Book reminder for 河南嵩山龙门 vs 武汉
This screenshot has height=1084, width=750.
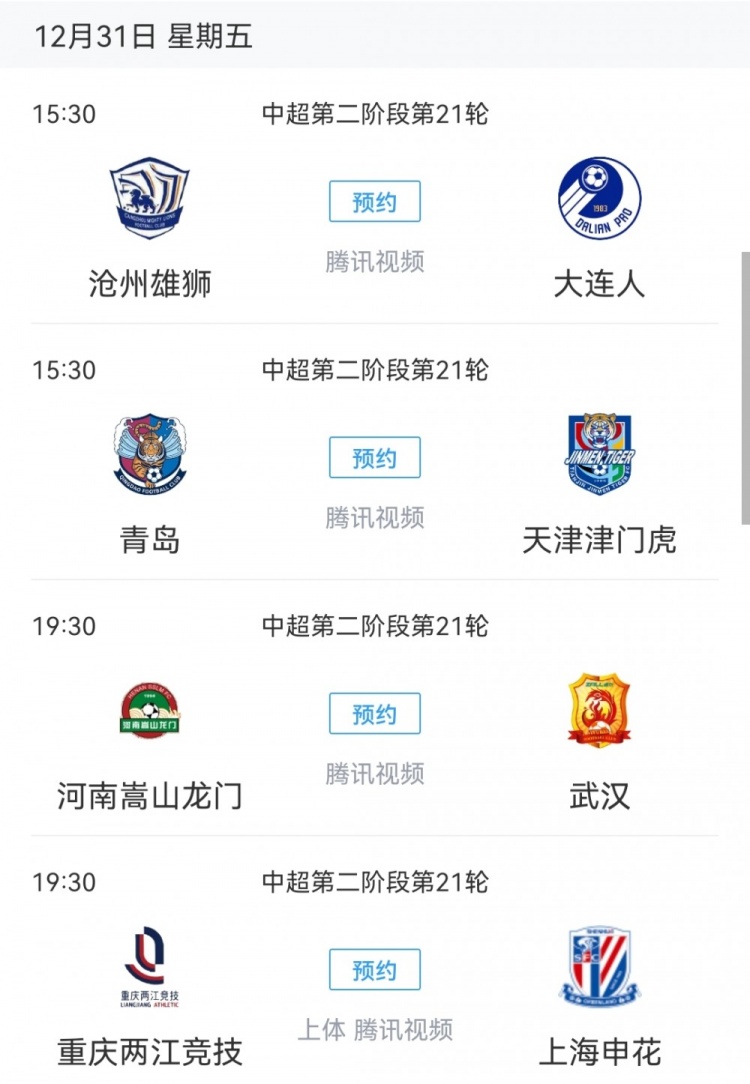tap(374, 714)
